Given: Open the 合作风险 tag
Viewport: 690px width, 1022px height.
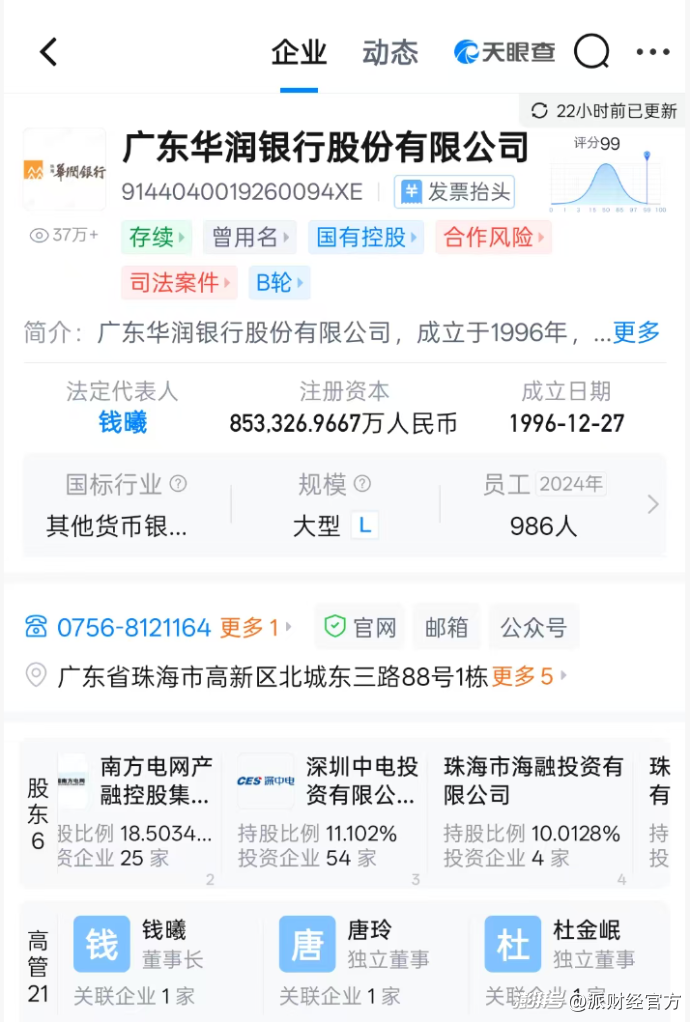Looking at the screenshot, I should point(493,238).
